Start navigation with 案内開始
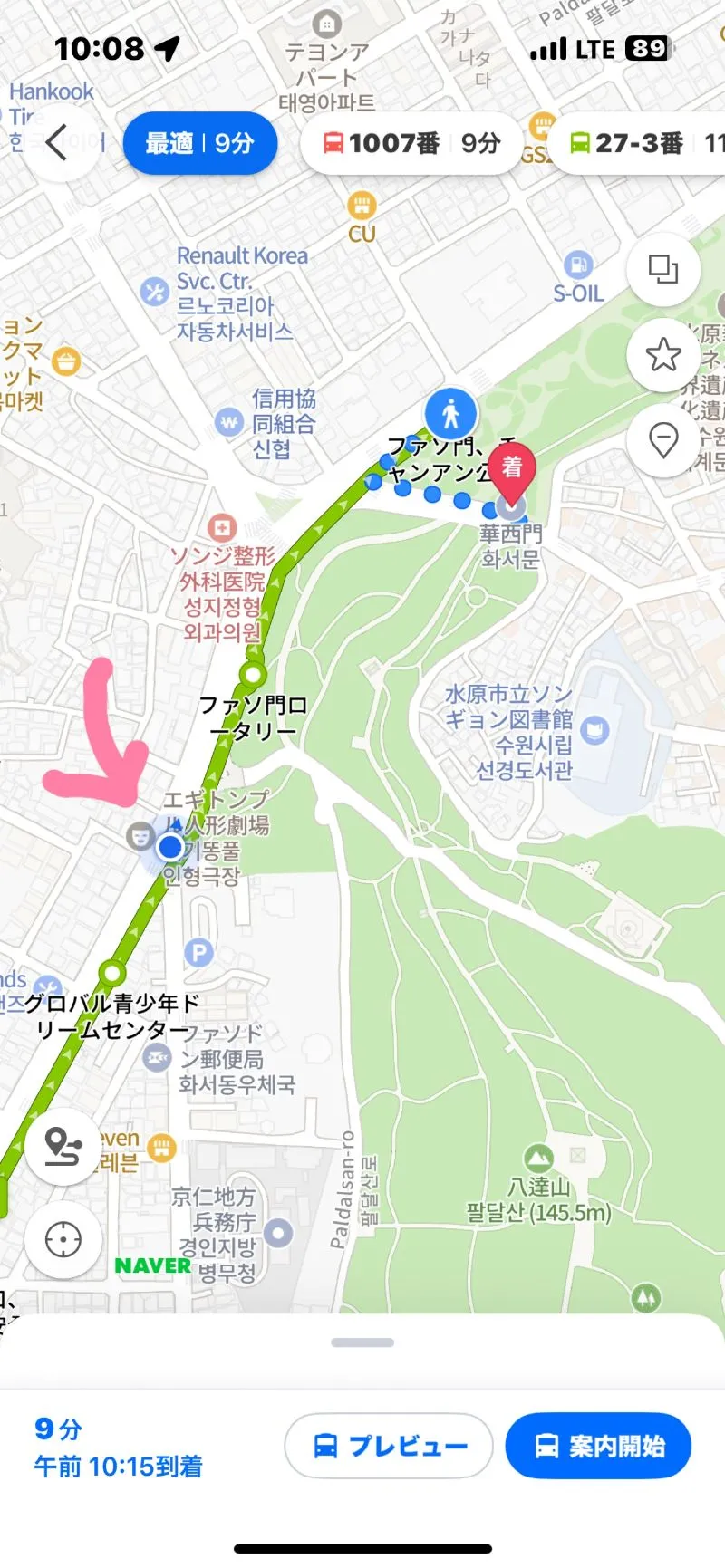The image size is (725, 1568). 598,1446
